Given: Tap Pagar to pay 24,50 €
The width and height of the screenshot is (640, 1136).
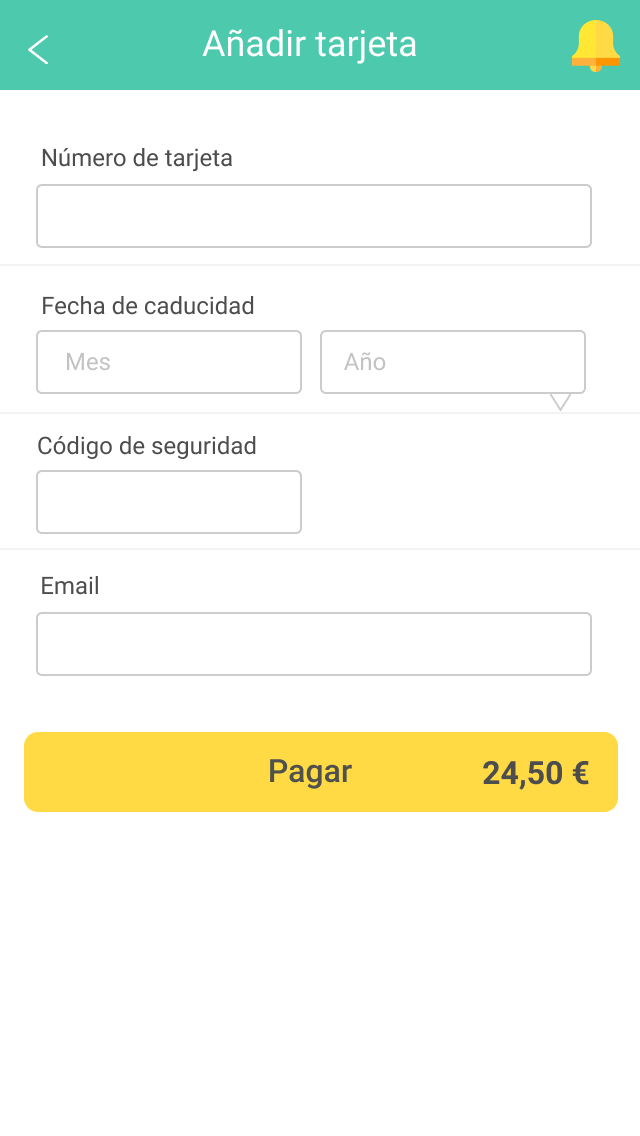Looking at the screenshot, I should click(320, 772).
